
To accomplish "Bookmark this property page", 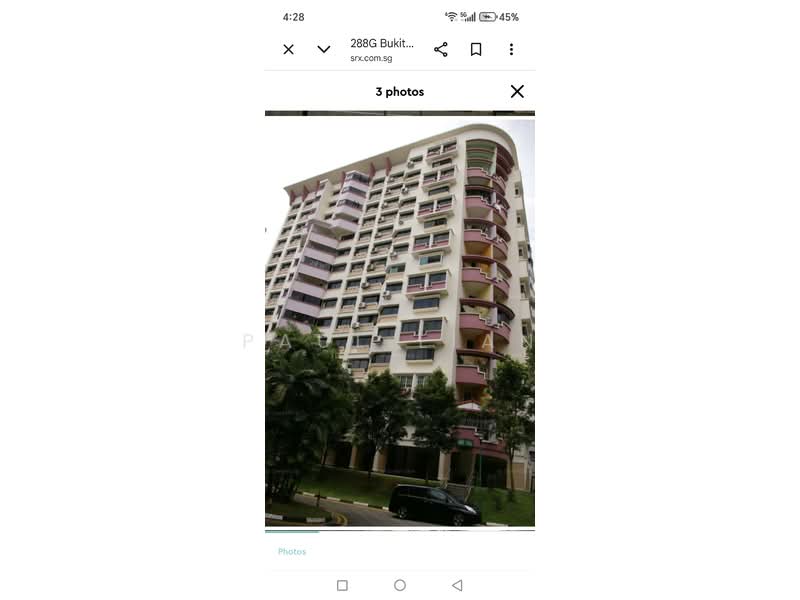I will pyautogui.click(x=476, y=49).
